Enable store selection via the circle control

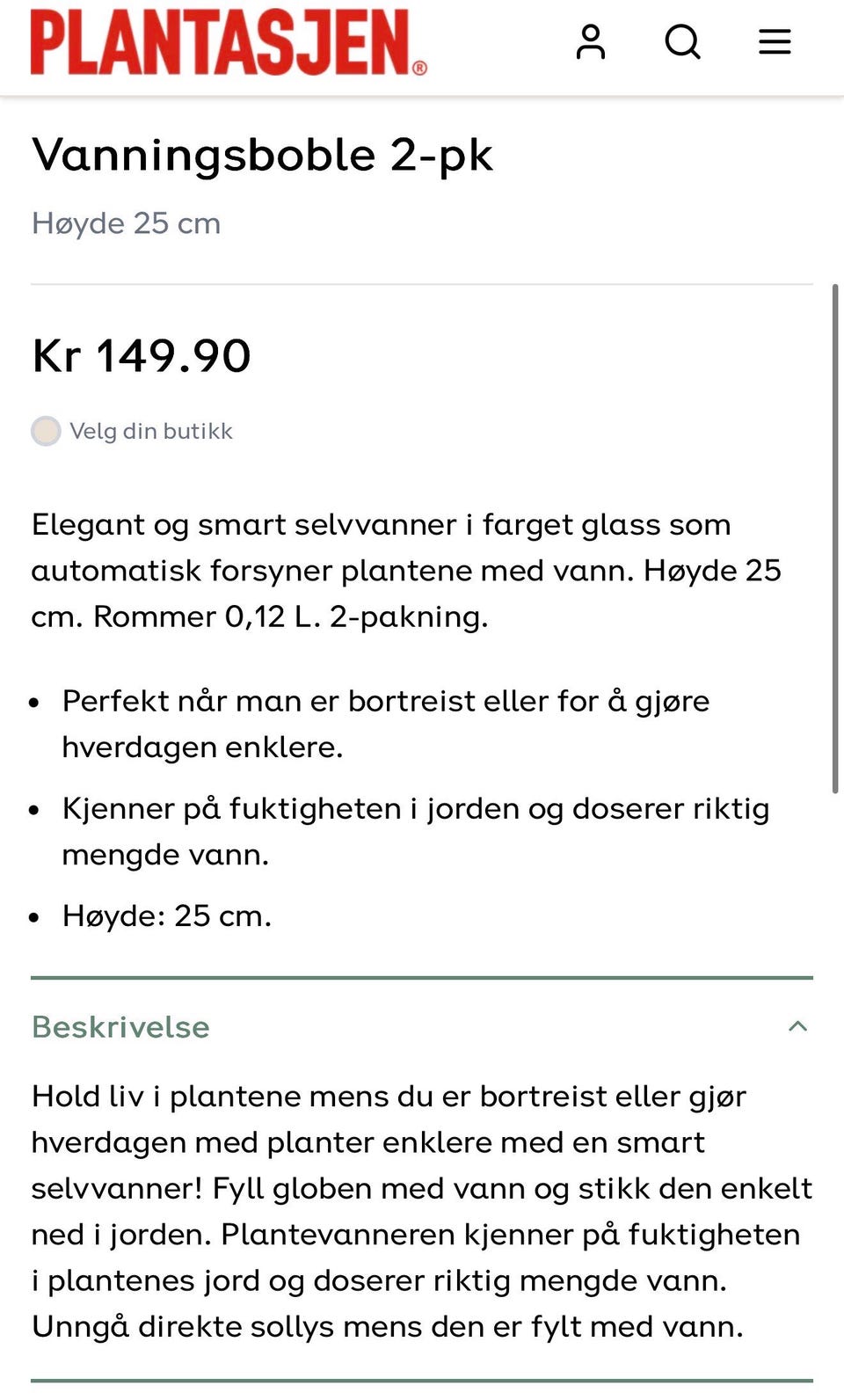tap(45, 431)
